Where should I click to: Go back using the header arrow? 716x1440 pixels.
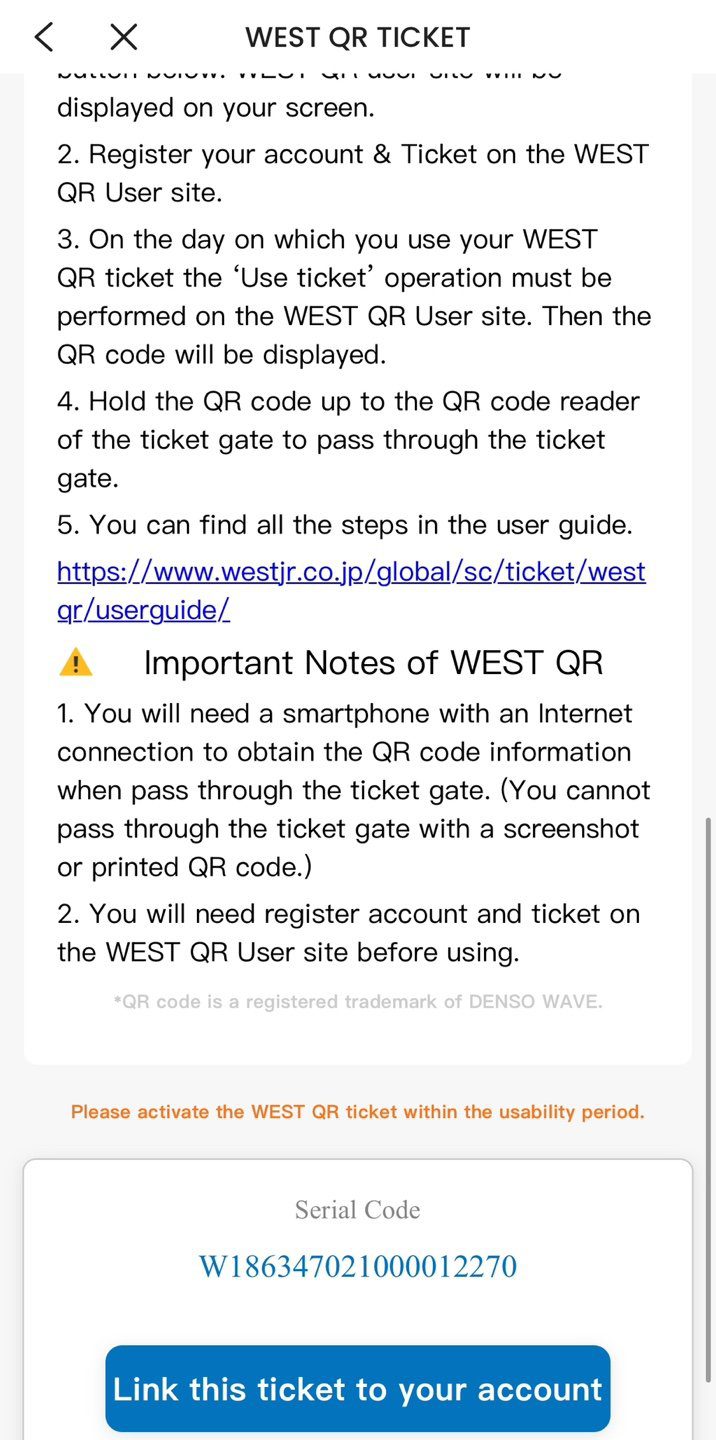point(44,37)
